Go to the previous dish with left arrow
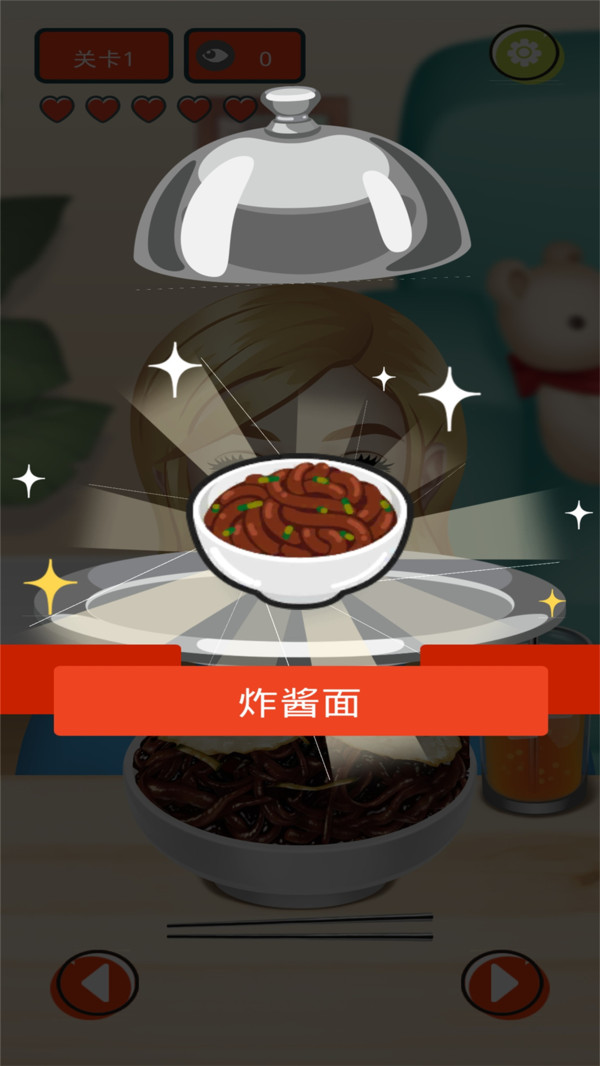Viewport: 600px width, 1066px height. (x=96, y=984)
